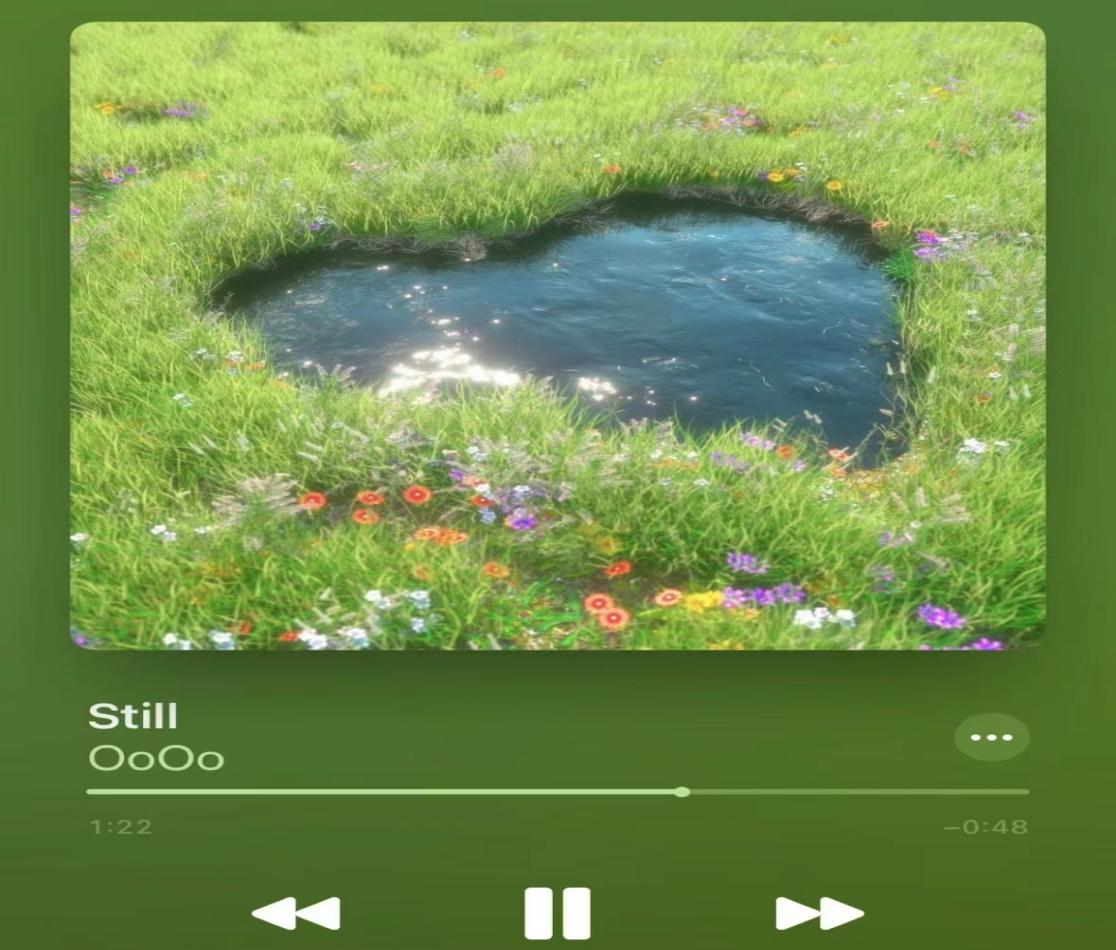Screen dimensions: 1116x950
Task: Go back to the previous track
Action: pyautogui.click(x=296, y=913)
